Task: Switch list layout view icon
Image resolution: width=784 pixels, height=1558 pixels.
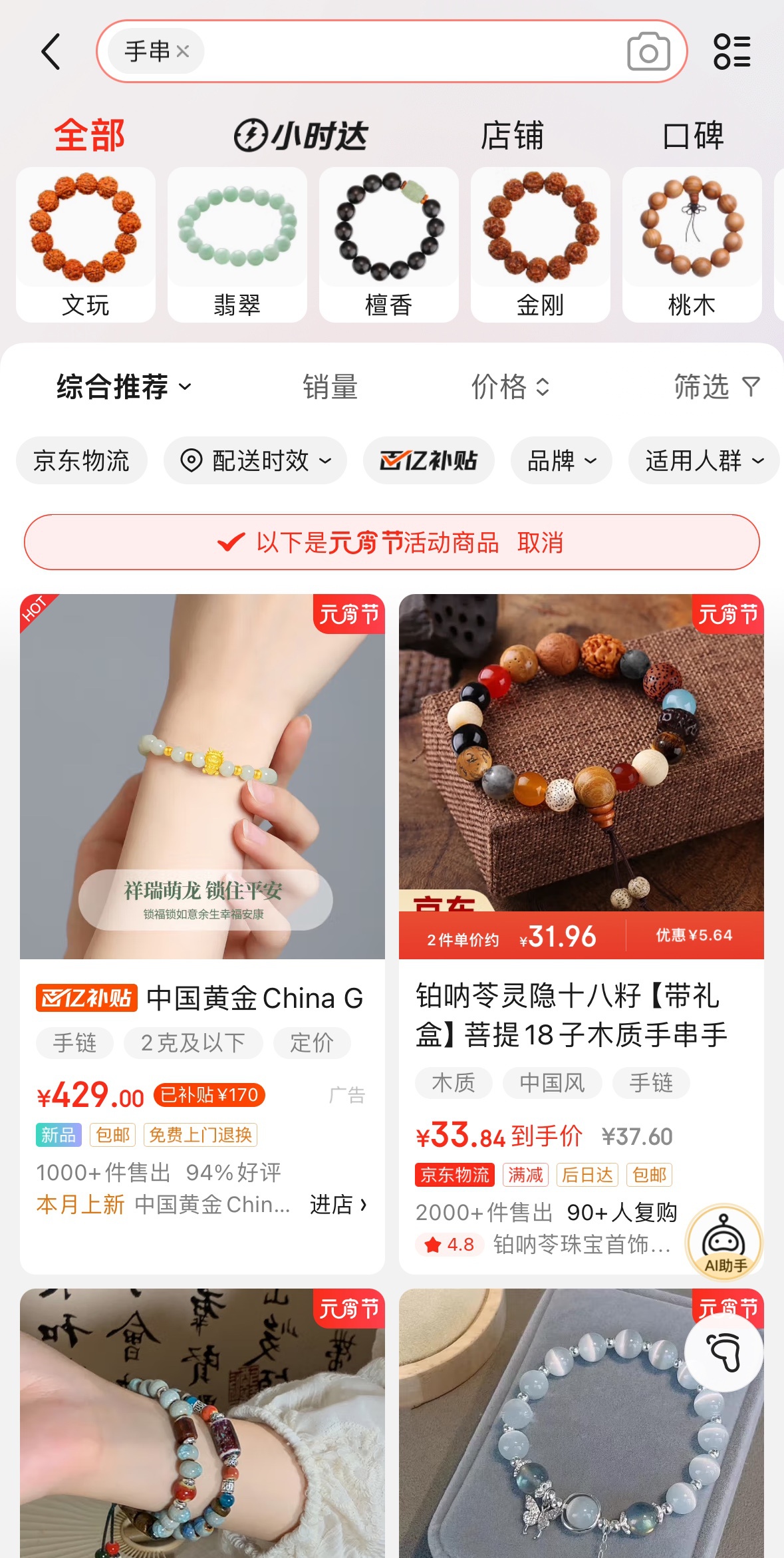Action: pos(731,52)
